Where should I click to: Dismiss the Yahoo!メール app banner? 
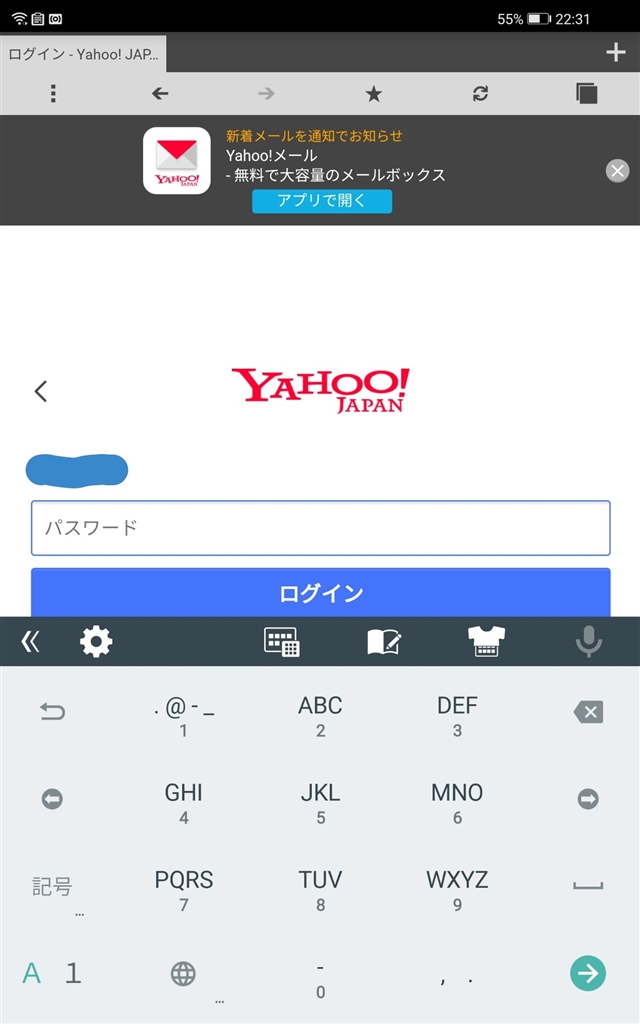(618, 171)
